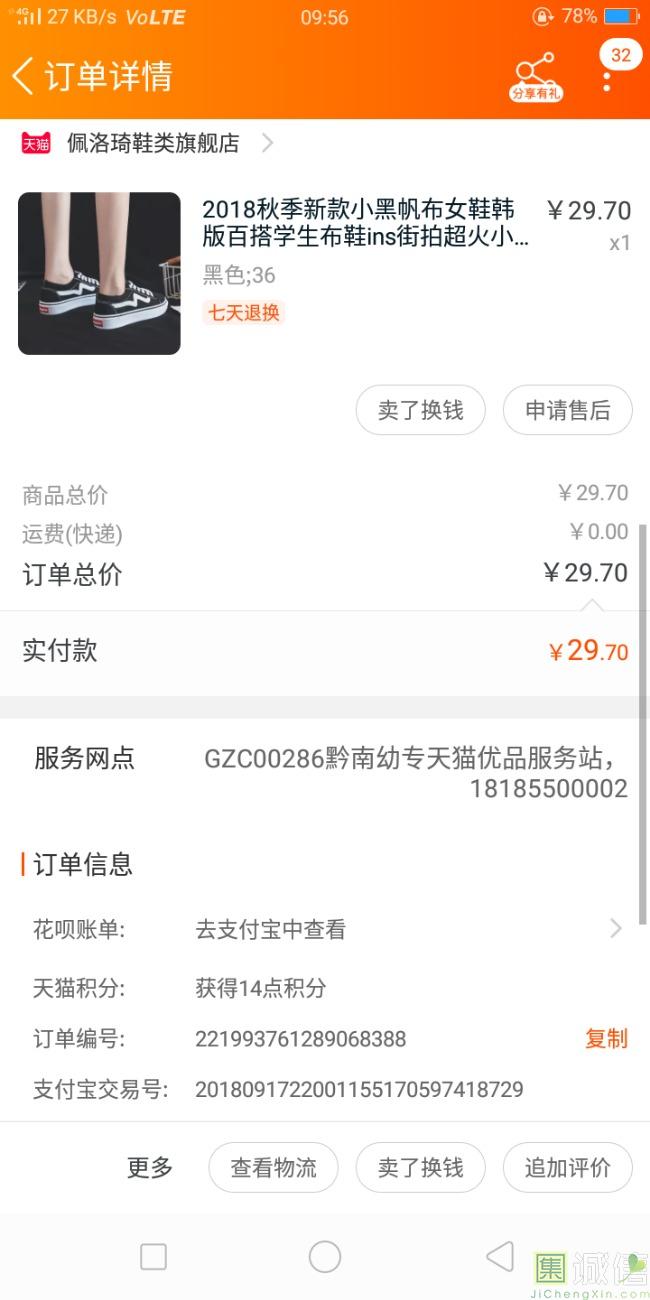Screen dimensions: 650x1300
Task: Request after-sales service via 申请售后
Action: [x=567, y=410]
